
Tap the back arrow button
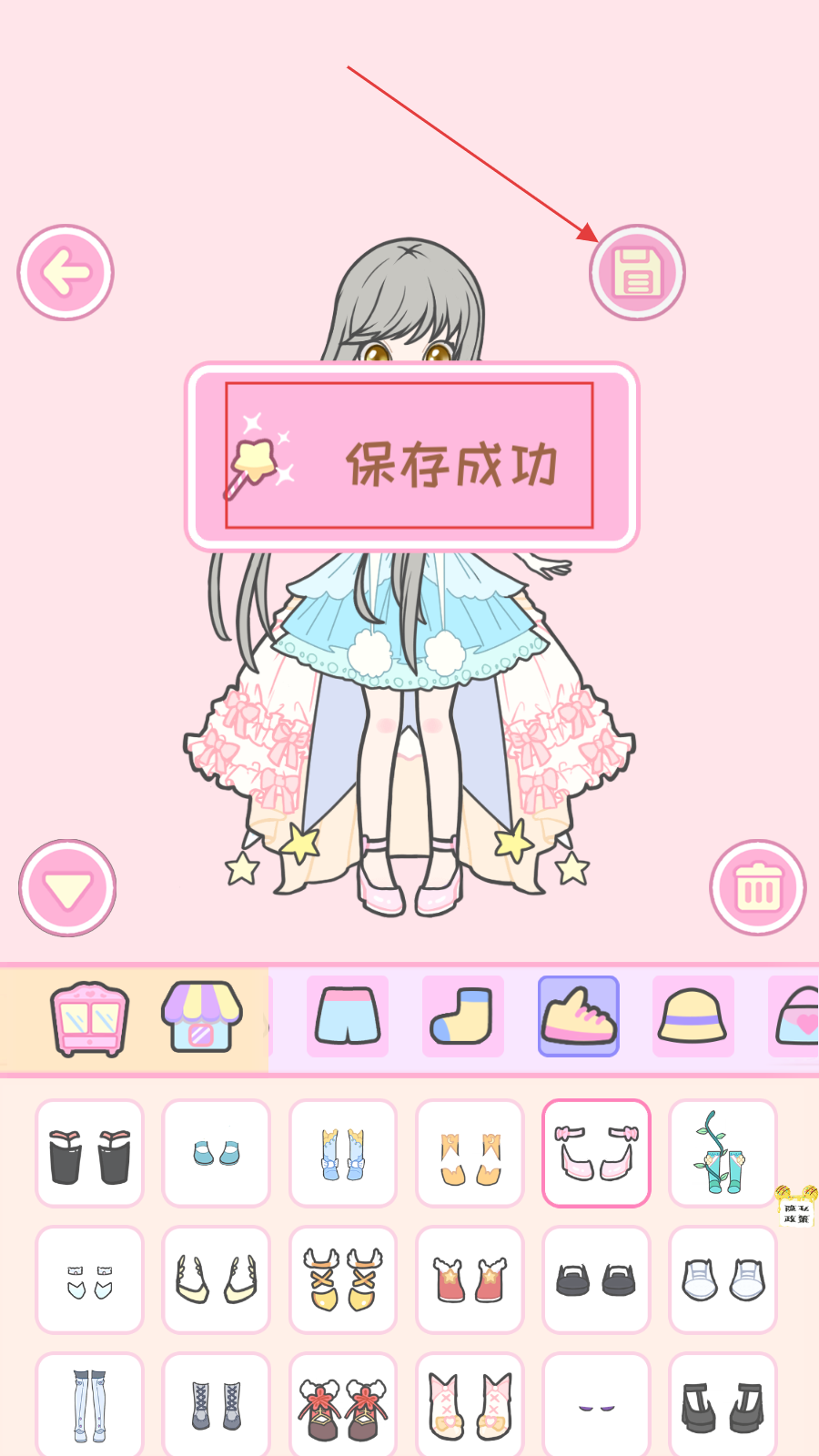tap(66, 272)
